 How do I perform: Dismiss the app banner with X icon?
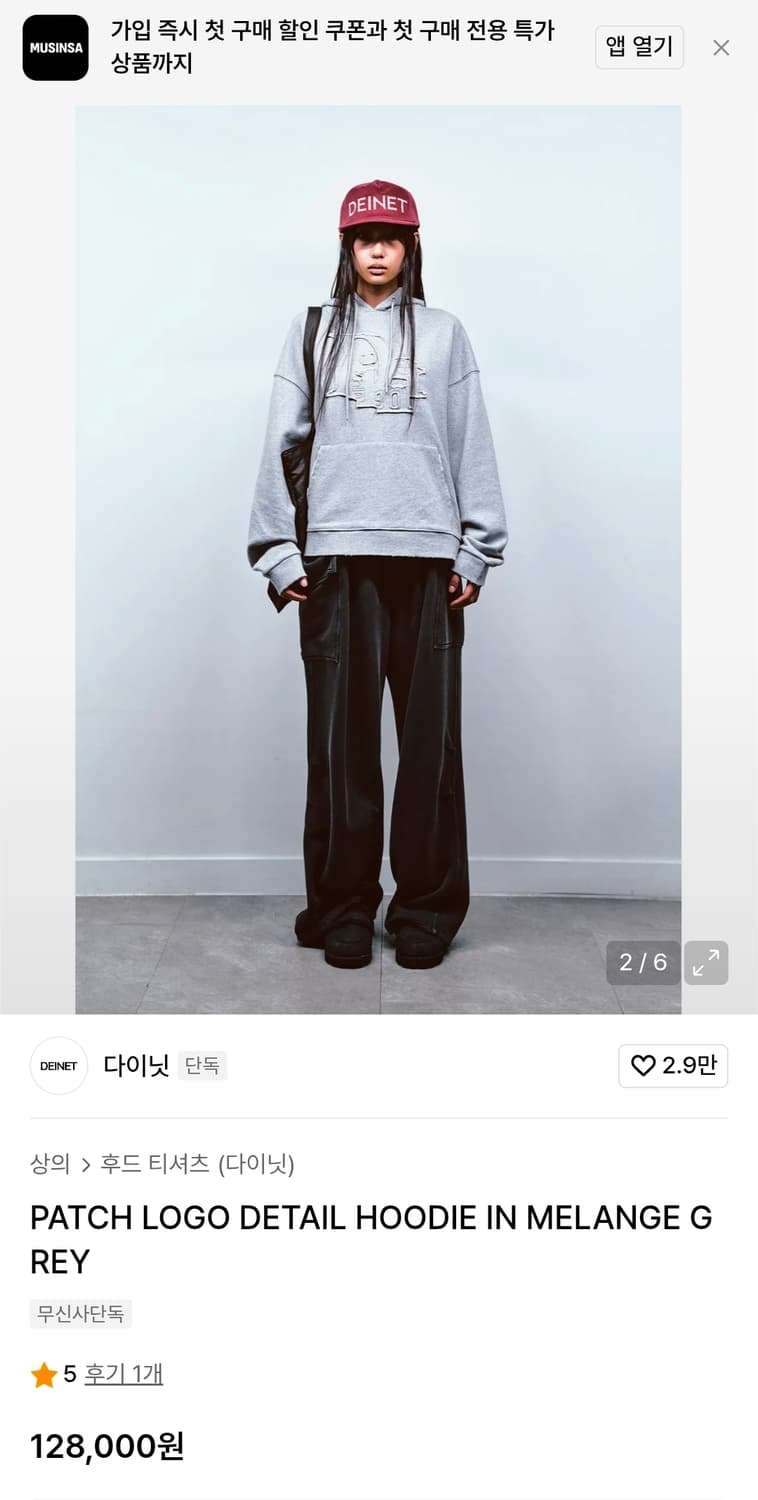[720, 46]
